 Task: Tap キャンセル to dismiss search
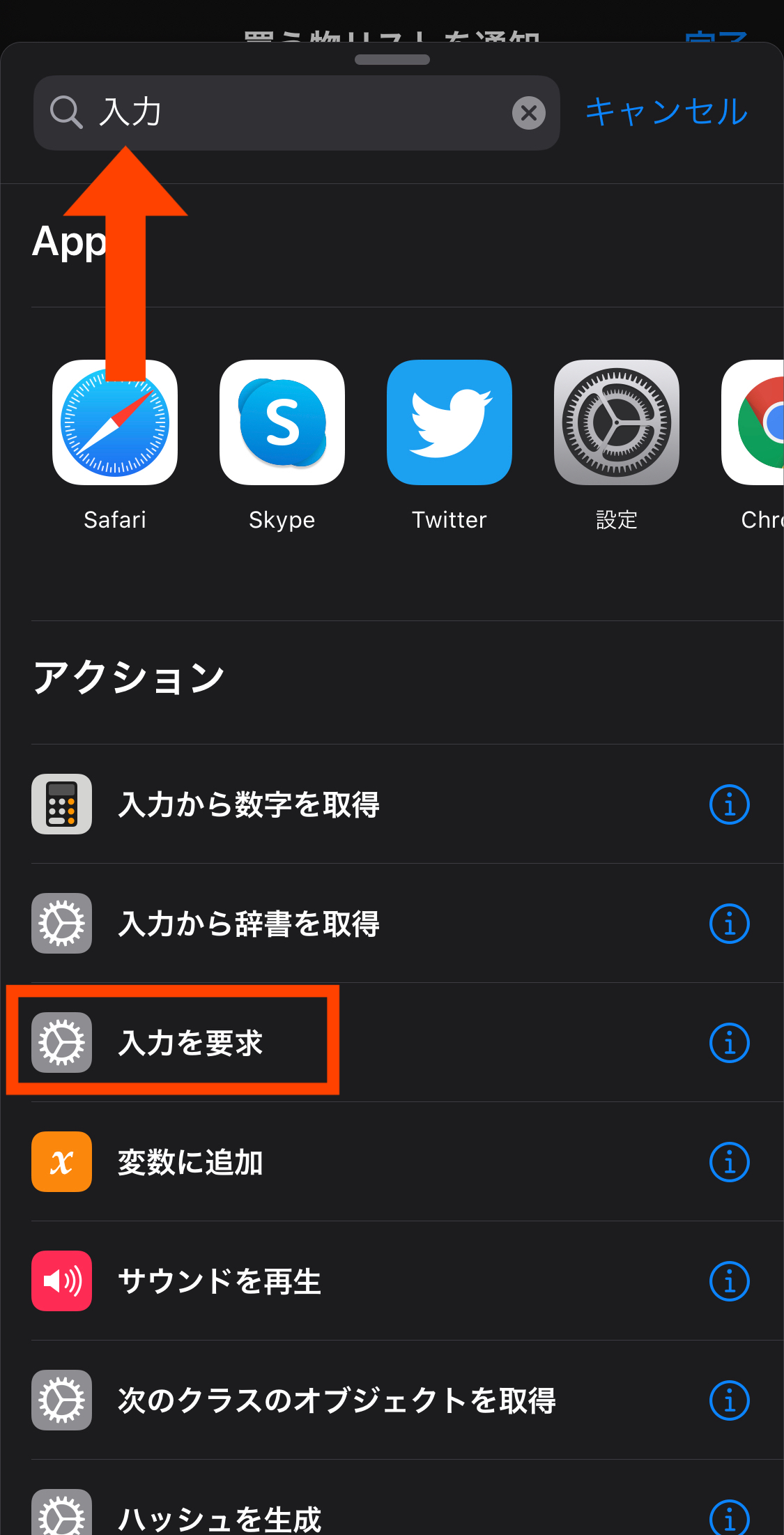pos(666,112)
